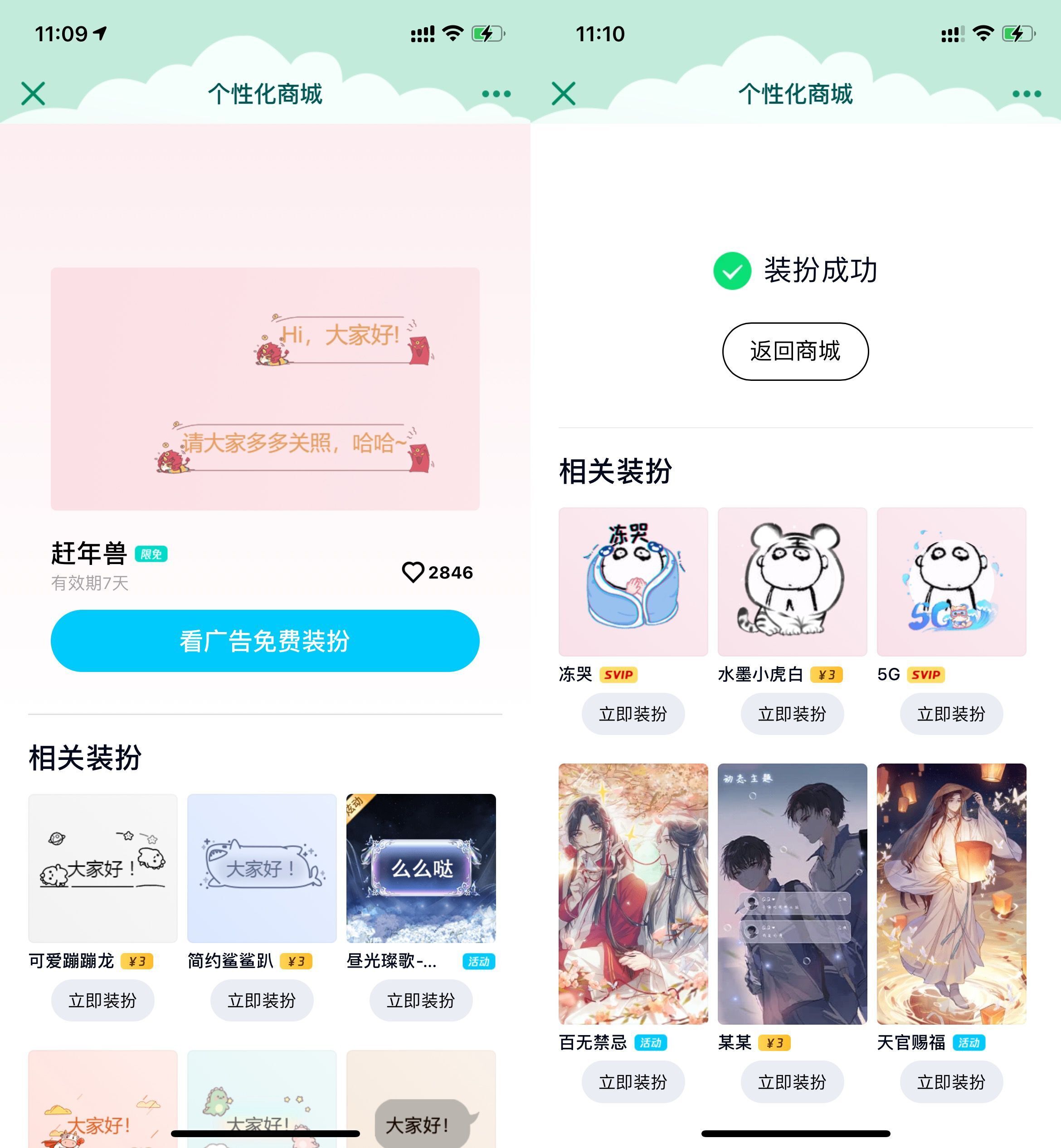Apply 水墨小虎白 using 立即装扮
This screenshot has height=1148, width=1061.
(792, 714)
